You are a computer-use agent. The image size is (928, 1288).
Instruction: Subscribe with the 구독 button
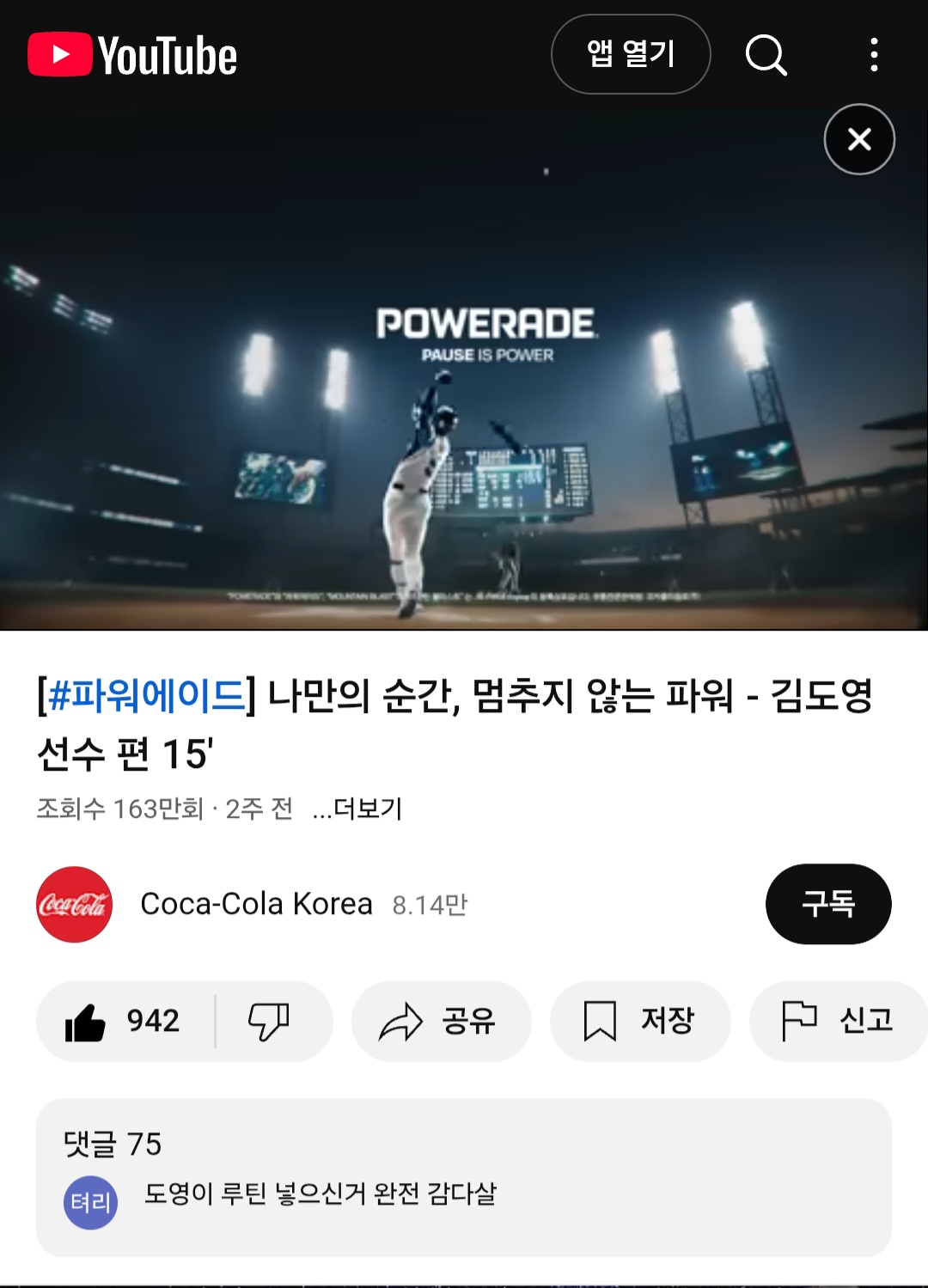coord(827,904)
